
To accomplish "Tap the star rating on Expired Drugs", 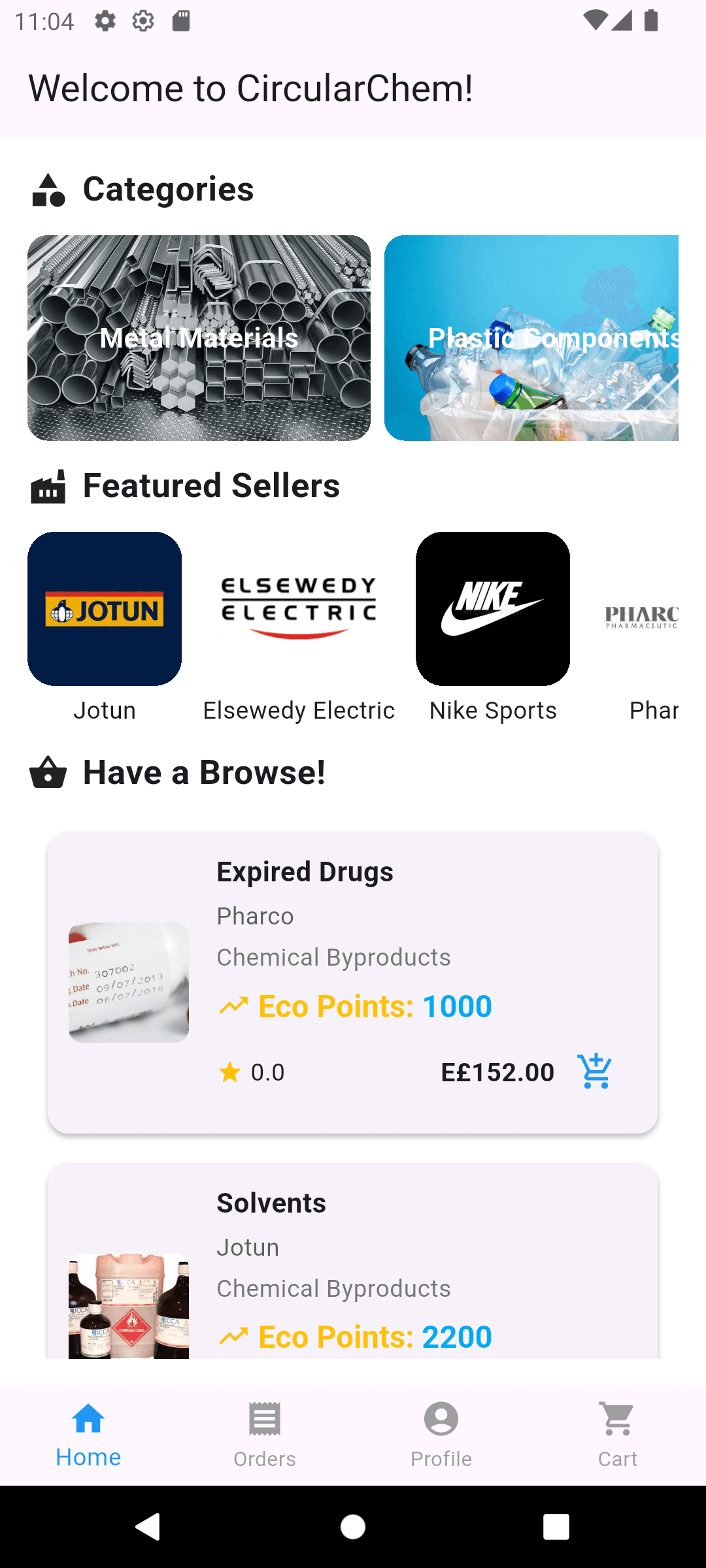I will pyautogui.click(x=230, y=1071).
